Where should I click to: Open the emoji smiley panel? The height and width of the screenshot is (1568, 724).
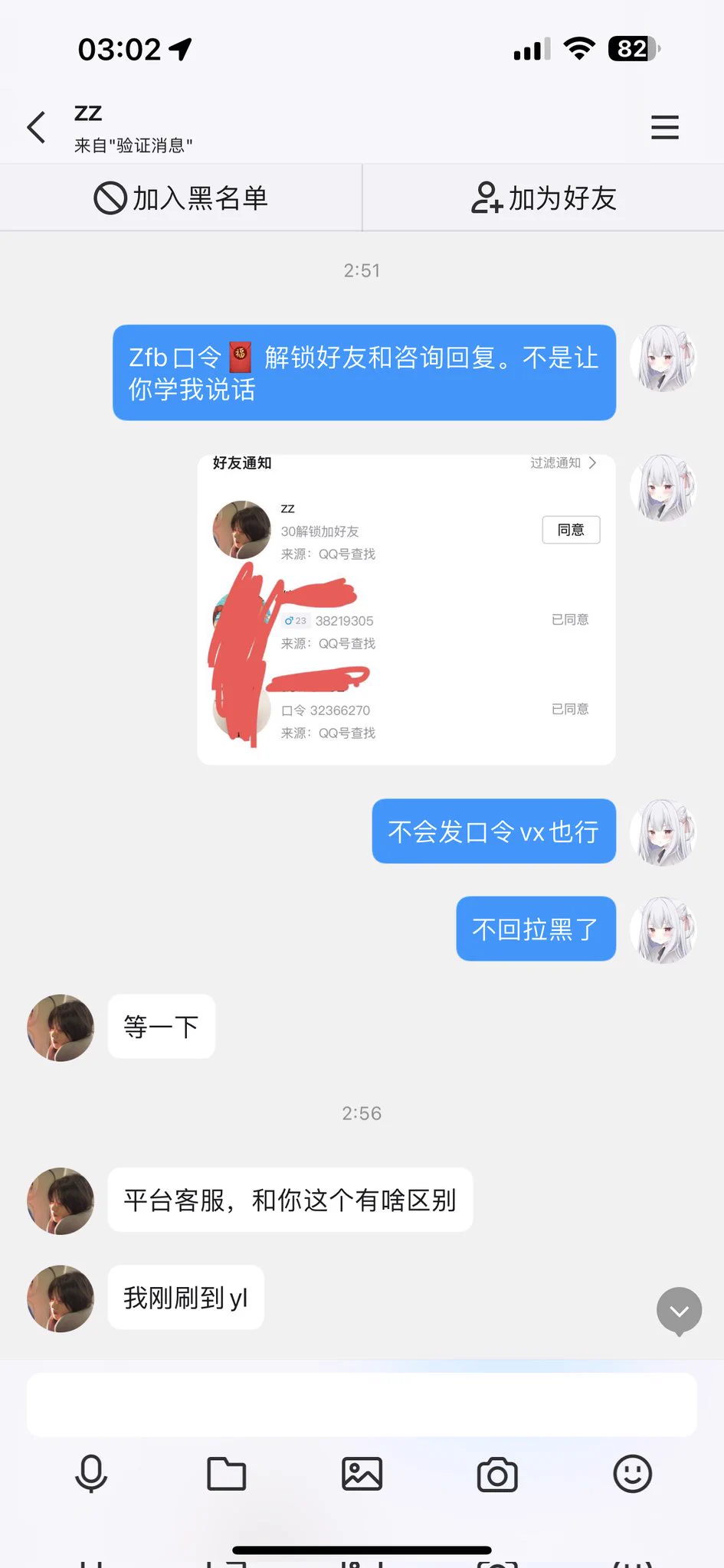pos(633,1474)
